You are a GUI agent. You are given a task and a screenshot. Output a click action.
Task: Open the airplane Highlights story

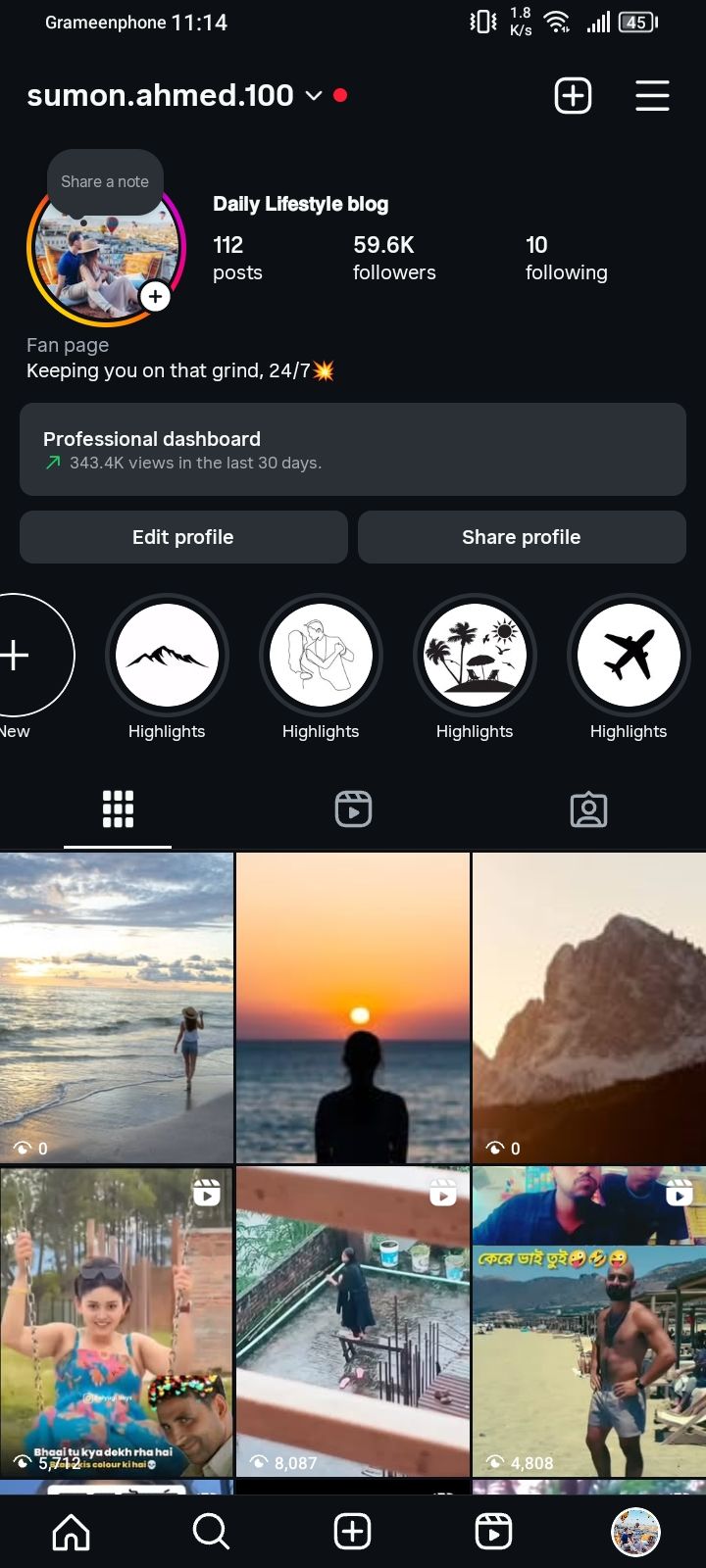tap(629, 655)
